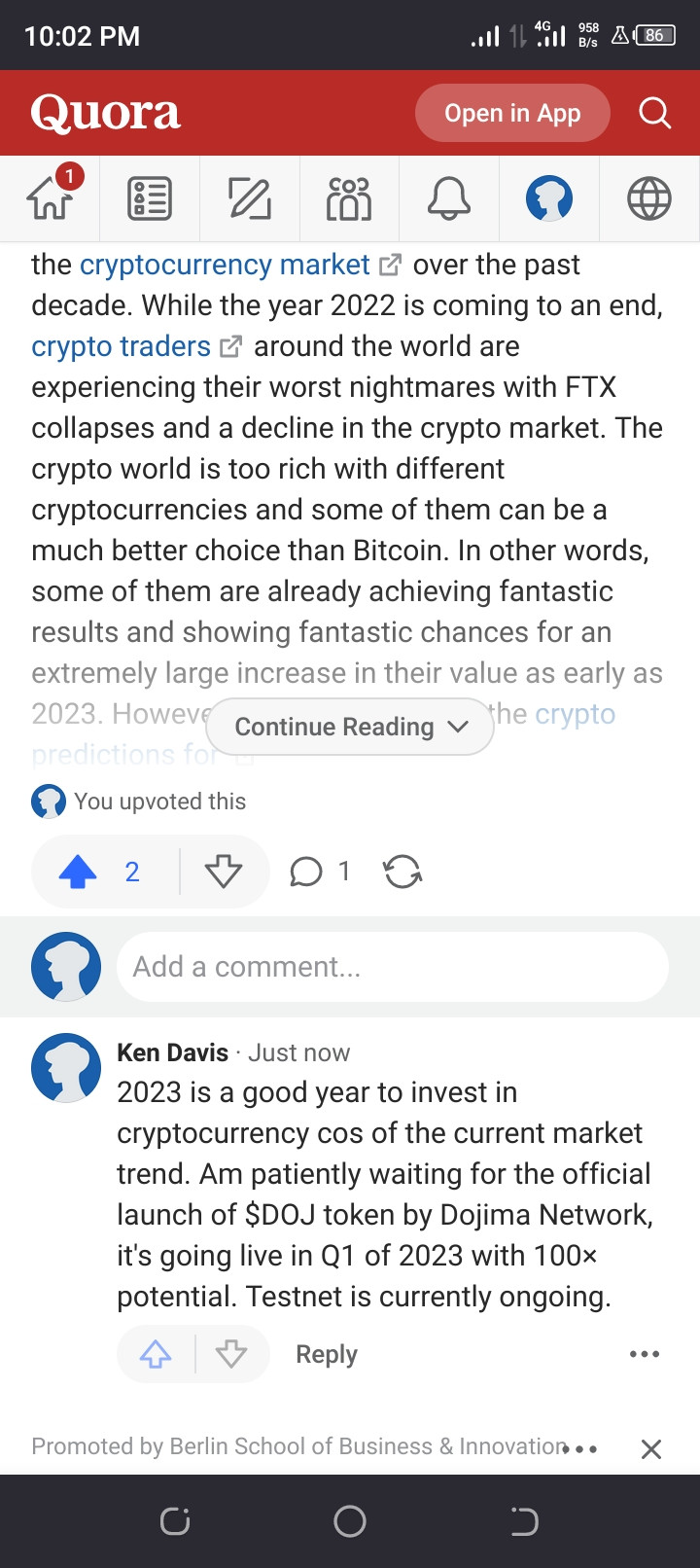Open your profile avatar tab
The image size is (700, 1568).
(549, 198)
